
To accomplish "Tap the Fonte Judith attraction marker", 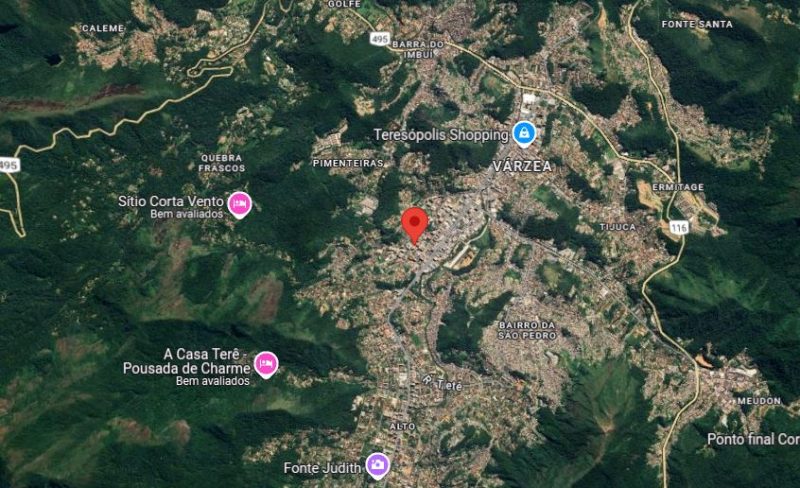I will pyautogui.click(x=377, y=465).
